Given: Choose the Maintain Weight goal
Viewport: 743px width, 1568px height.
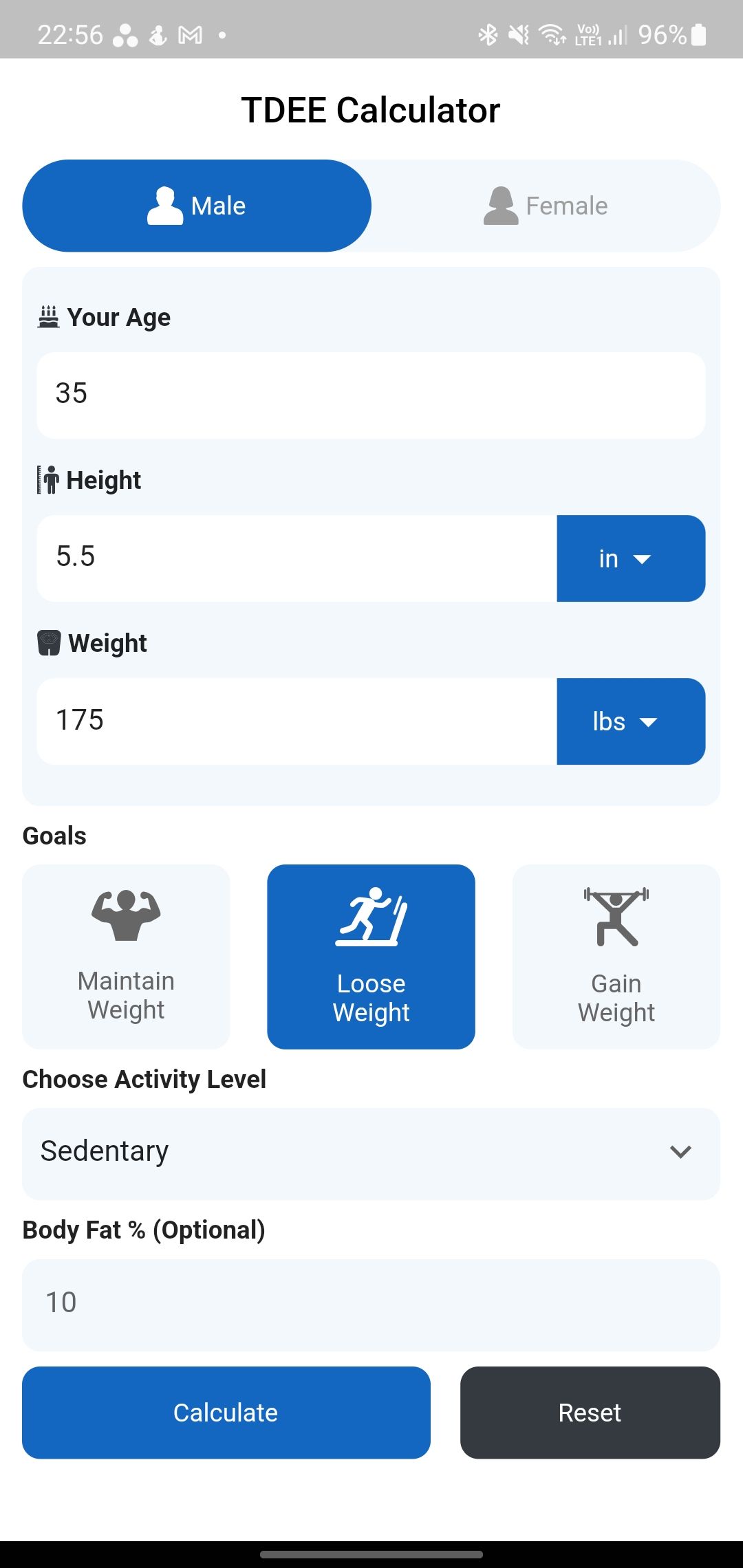Looking at the screenshot, I should pyautogui.click(x=126, y=957).
